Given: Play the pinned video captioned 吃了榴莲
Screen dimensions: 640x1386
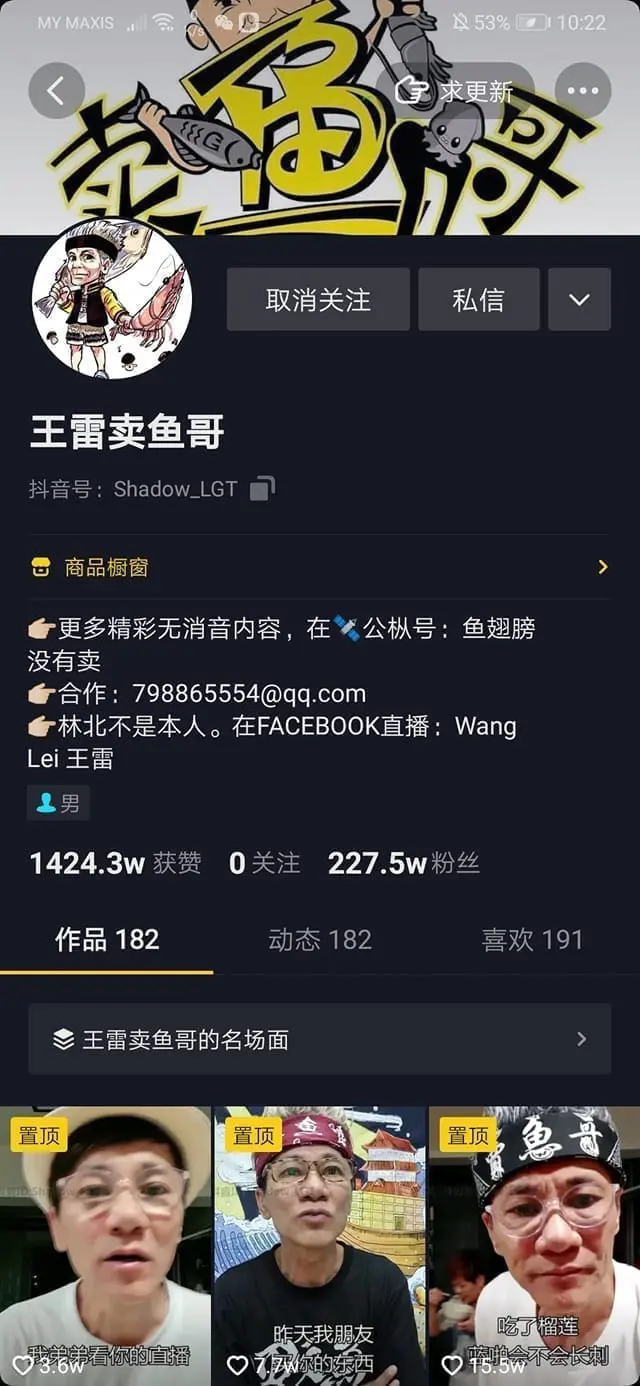Looking at the screenshot, I should [534, 1245].
